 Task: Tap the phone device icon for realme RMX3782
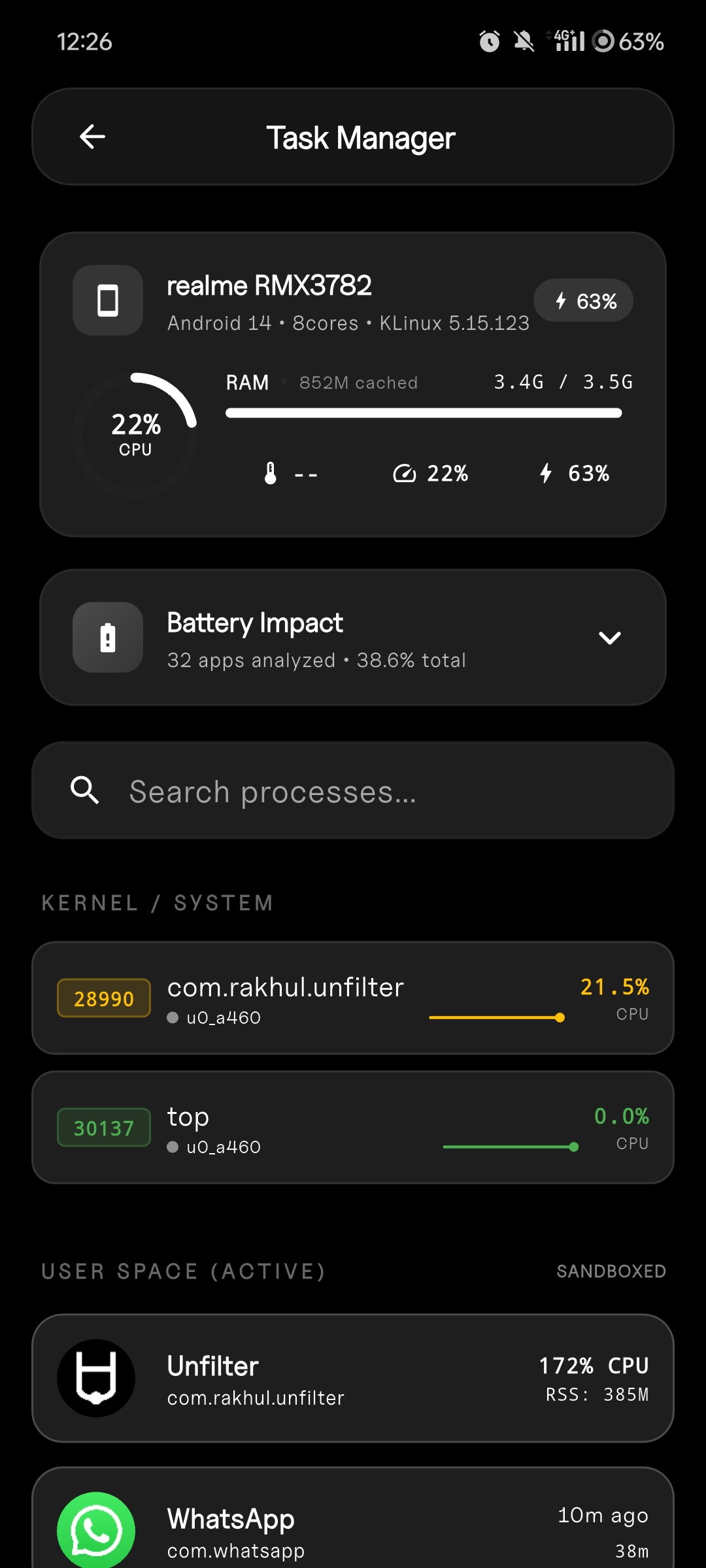point(107,301)
